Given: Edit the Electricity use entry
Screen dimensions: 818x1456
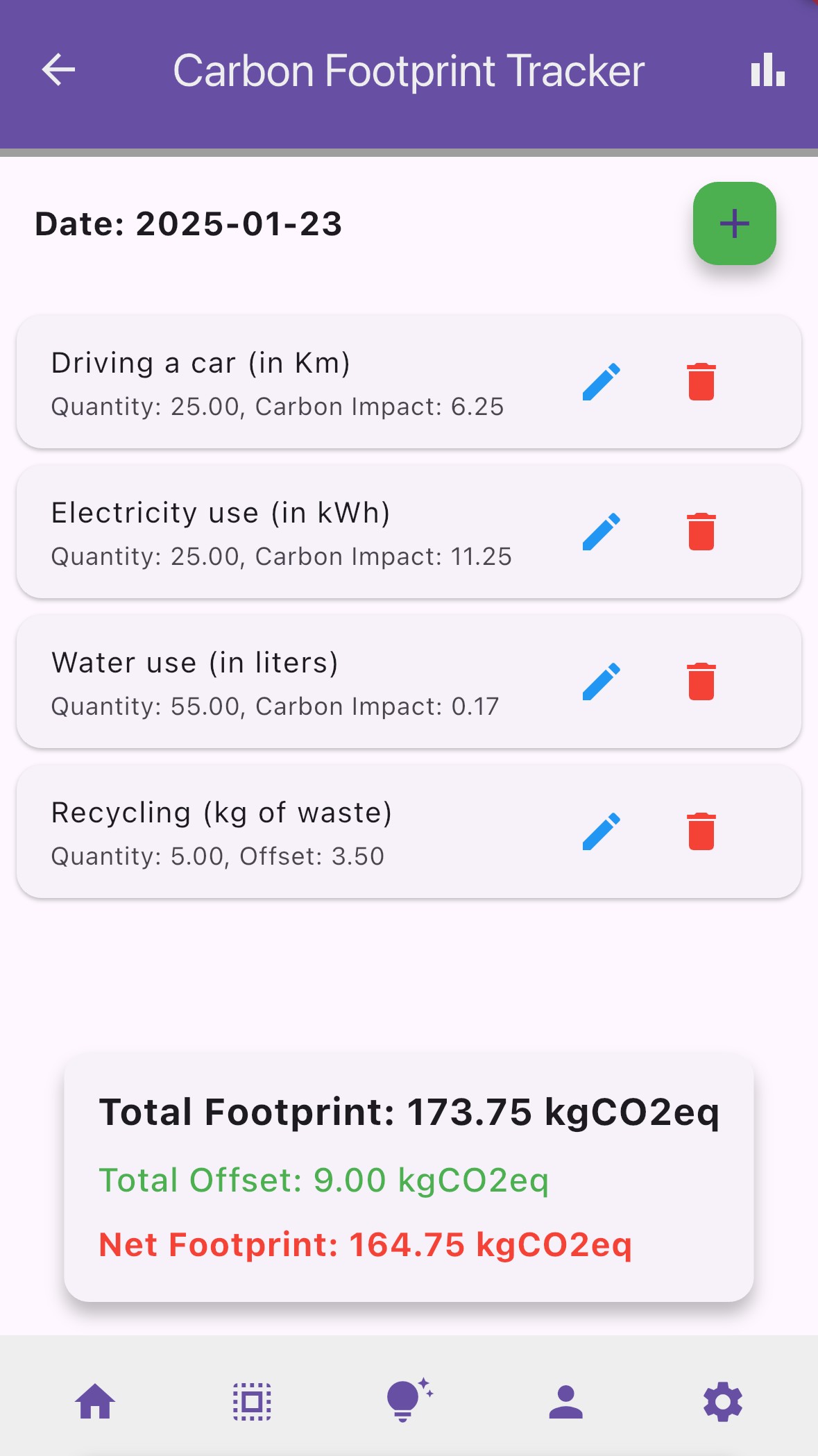Looking at the screenshot, I should [x=601, y=532].
